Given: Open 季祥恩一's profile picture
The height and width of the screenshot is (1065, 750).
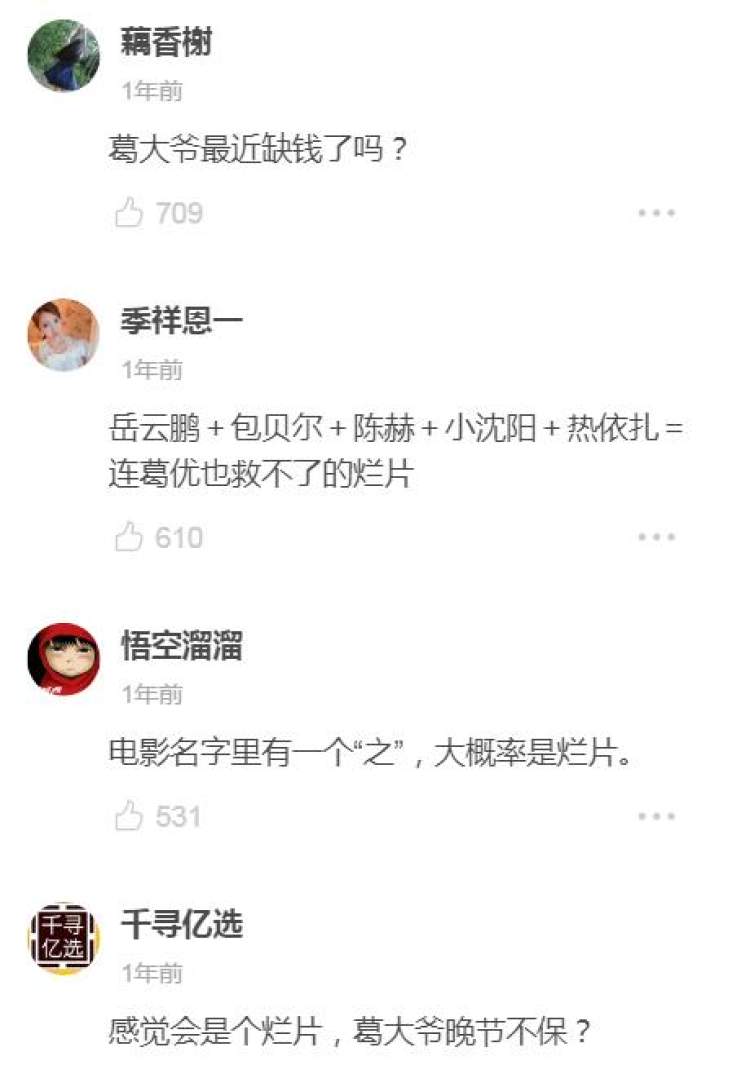Looking at the screenshot, I should tap(63, 335).
